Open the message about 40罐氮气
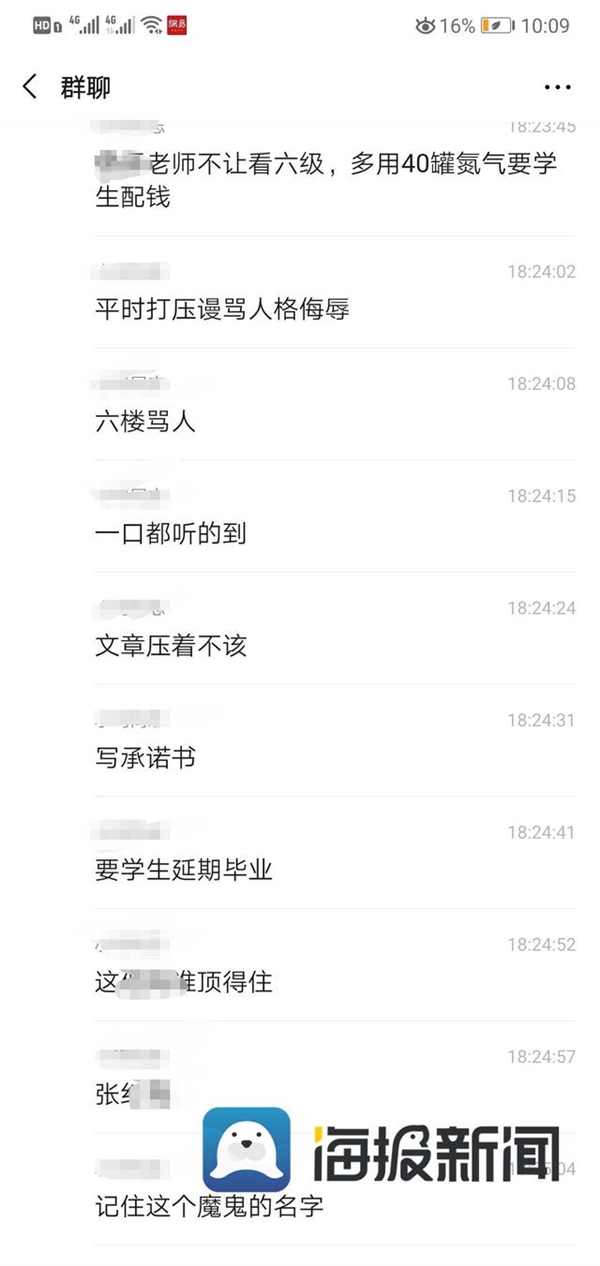600x1266 pixels. pyautogui.click(x=335, y=179)
